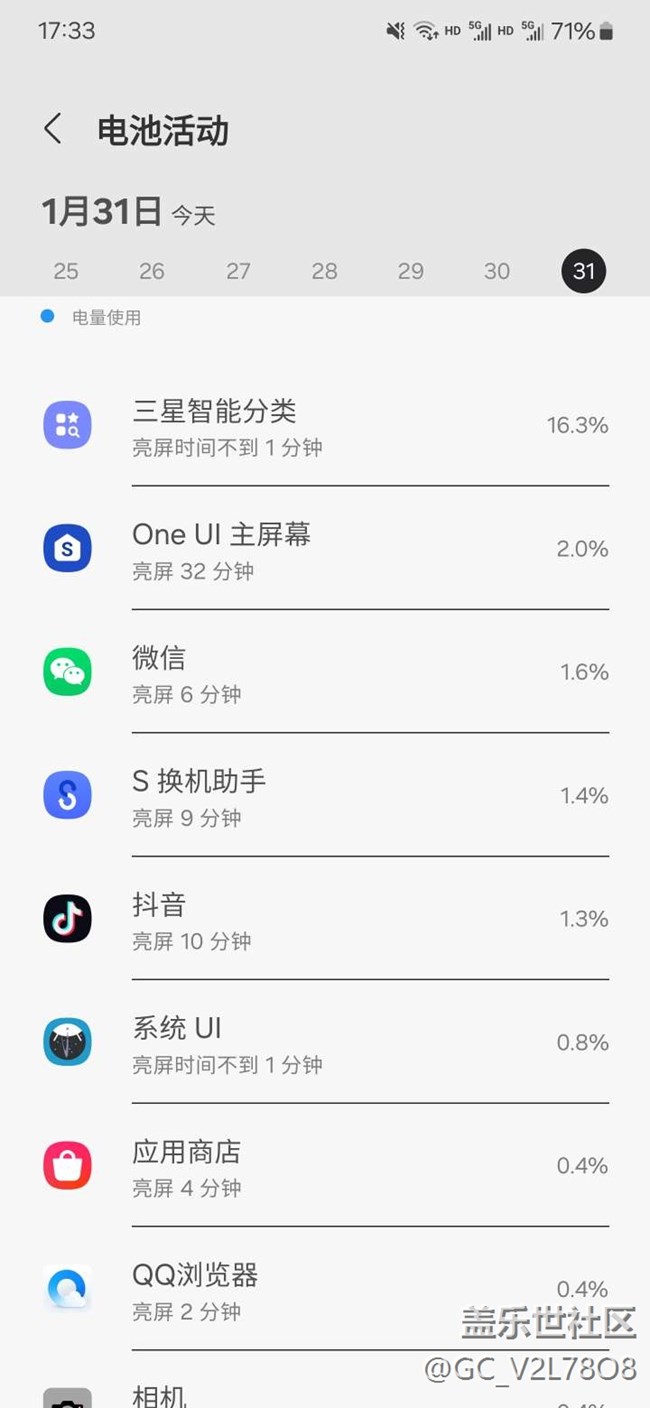Open 系统 UI battery usage row
Screen dimensions: 650x1408
coord(325,1043)
